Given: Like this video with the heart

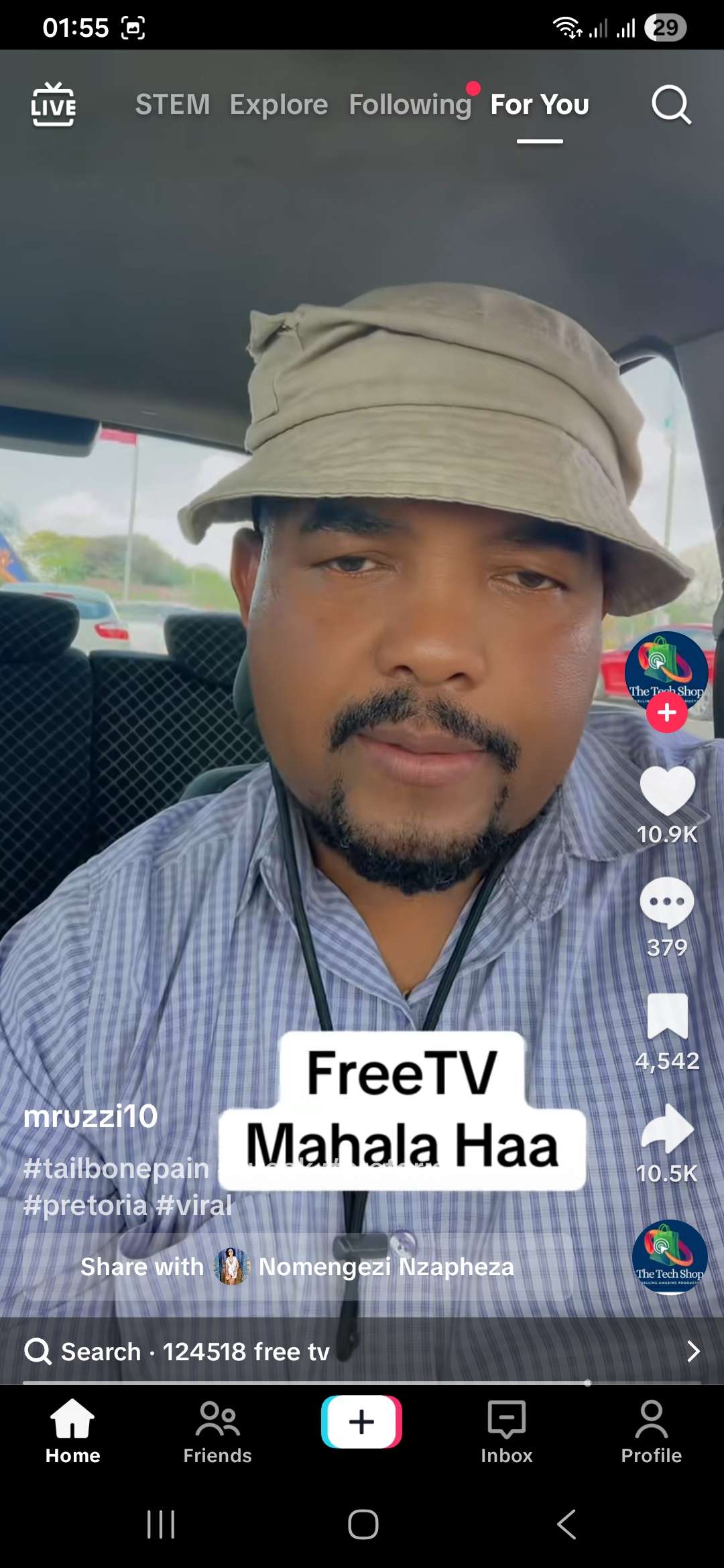Looking at the screenshot, I should click(x=667, y=791).
